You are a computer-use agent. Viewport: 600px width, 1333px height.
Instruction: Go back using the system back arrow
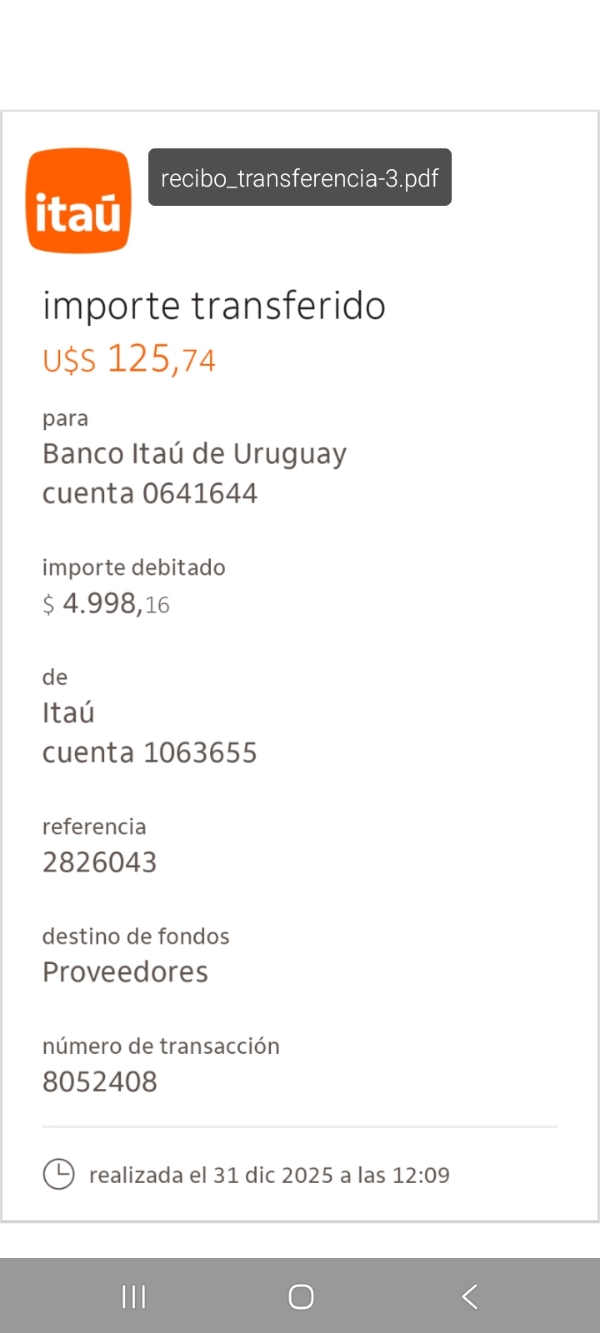(469, 1297)
